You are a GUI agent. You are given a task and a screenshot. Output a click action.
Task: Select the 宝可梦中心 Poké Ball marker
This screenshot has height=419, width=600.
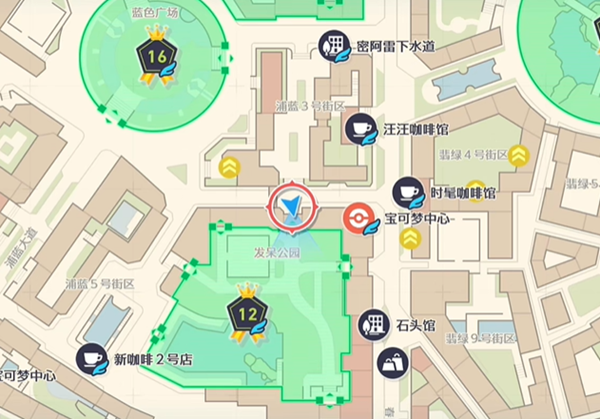pyautogui.click(x=358, y=217)
